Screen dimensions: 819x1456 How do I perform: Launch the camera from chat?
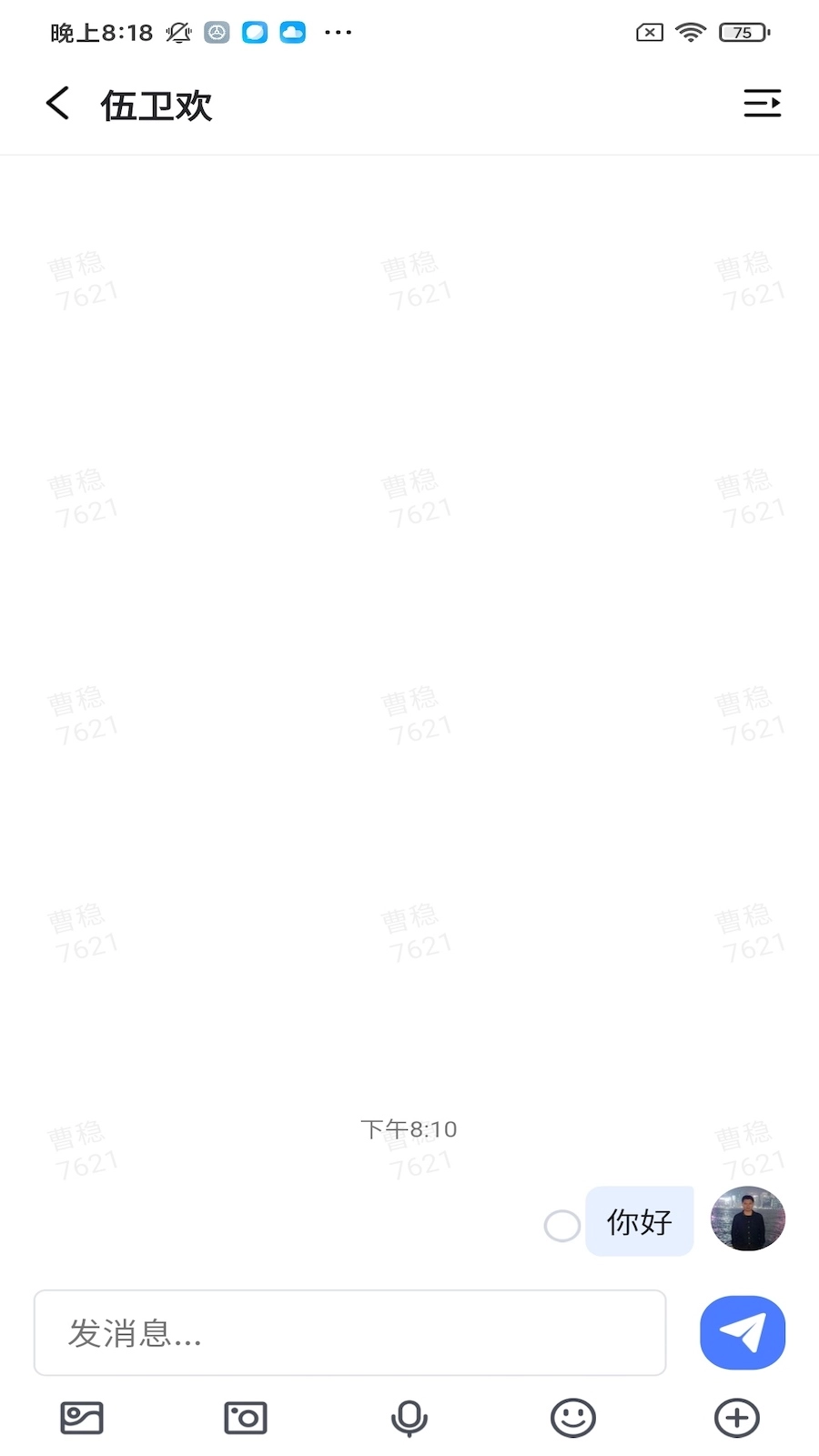pos(245,1417)
